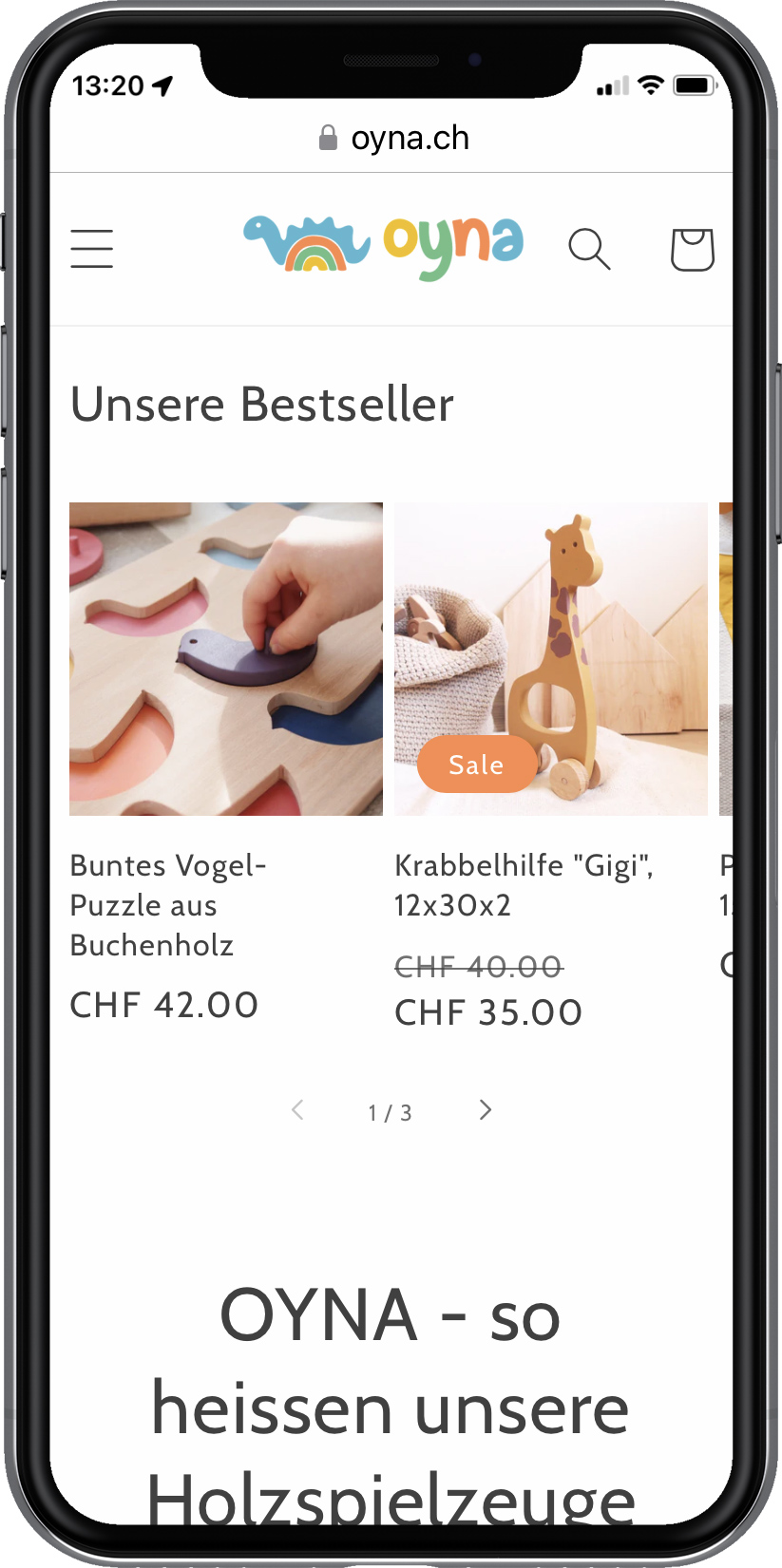This screenshot has width=782, height=1568.
Task: Tap the oyna.ch address bar
Action: point(392,139)
